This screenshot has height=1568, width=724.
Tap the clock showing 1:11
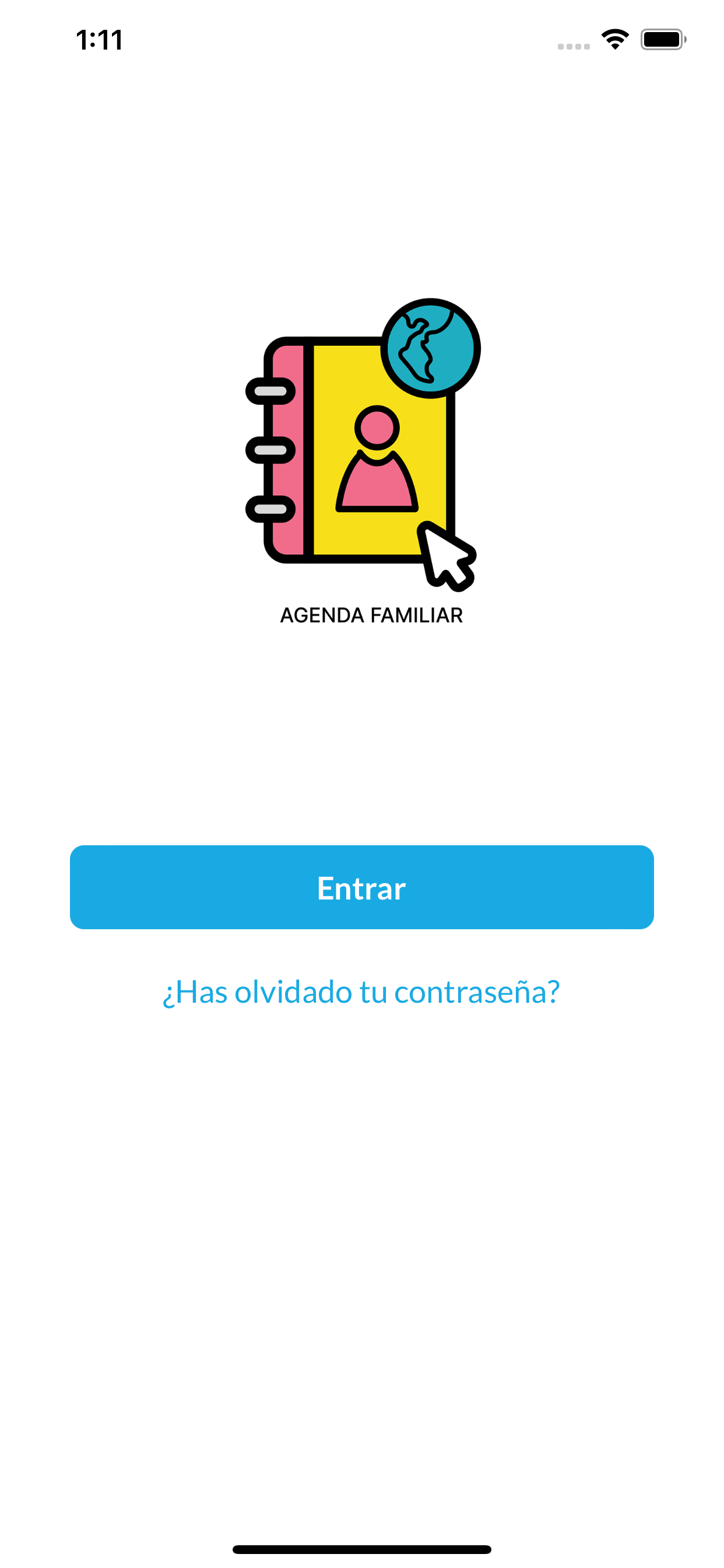coord(99,40)
